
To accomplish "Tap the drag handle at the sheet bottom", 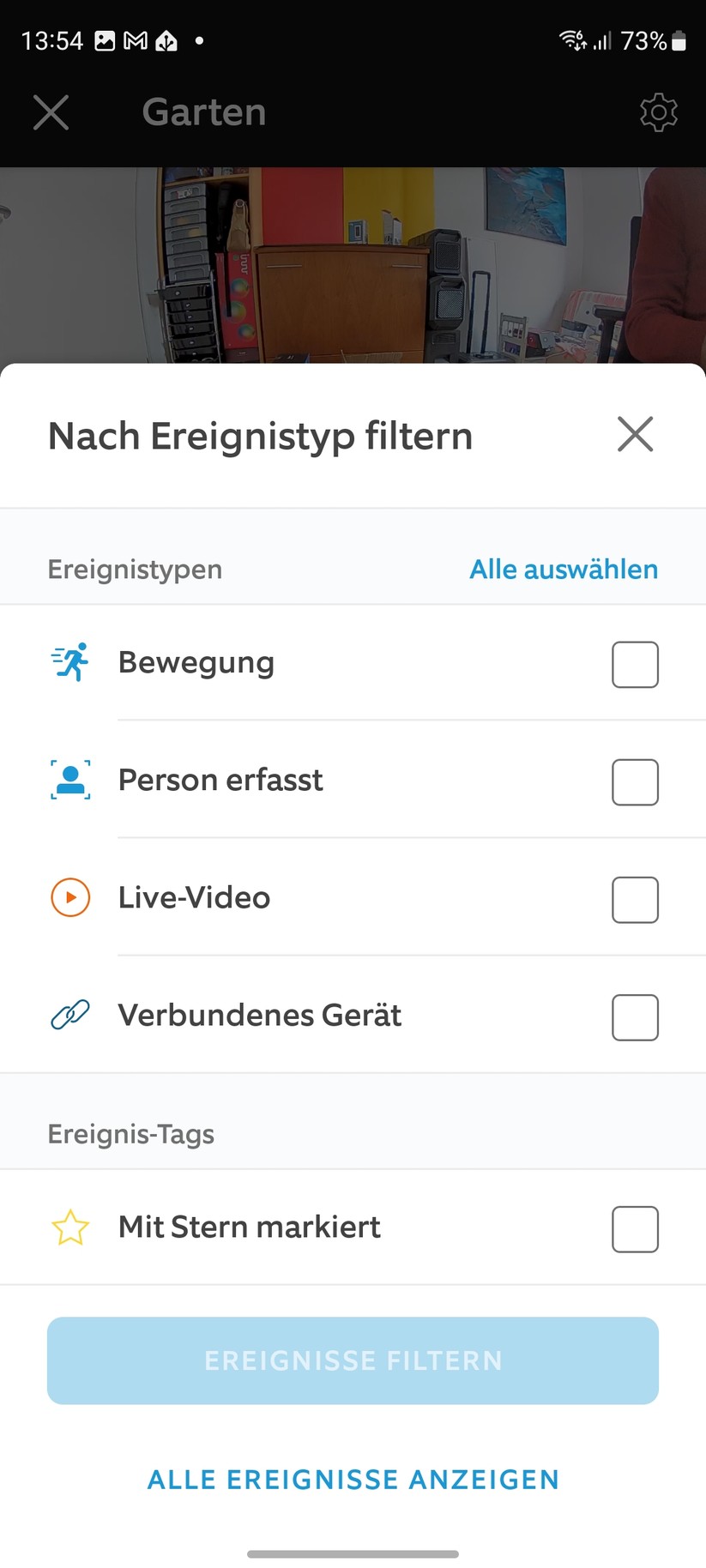I will pos(353,1553).
